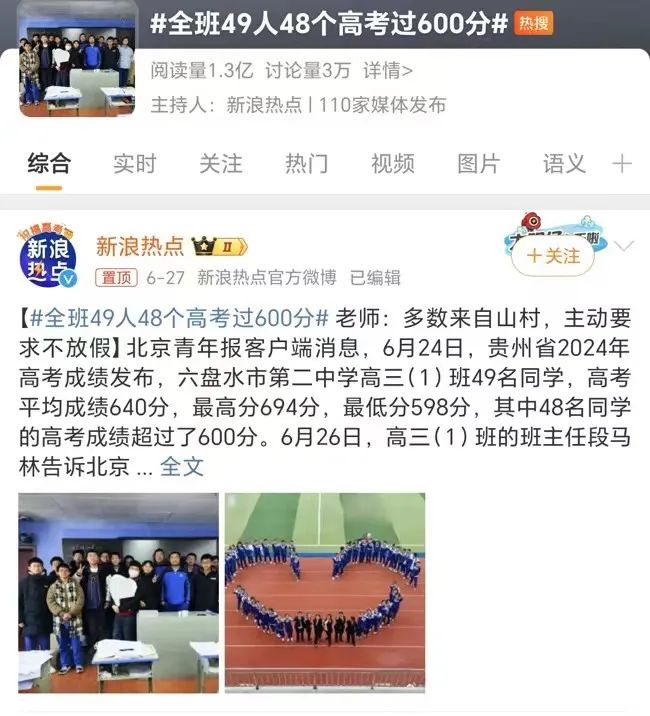The height and width of the screenshot is (716, 650).
Task: Open 新浪热点 profile avatar
Action: 50,256
